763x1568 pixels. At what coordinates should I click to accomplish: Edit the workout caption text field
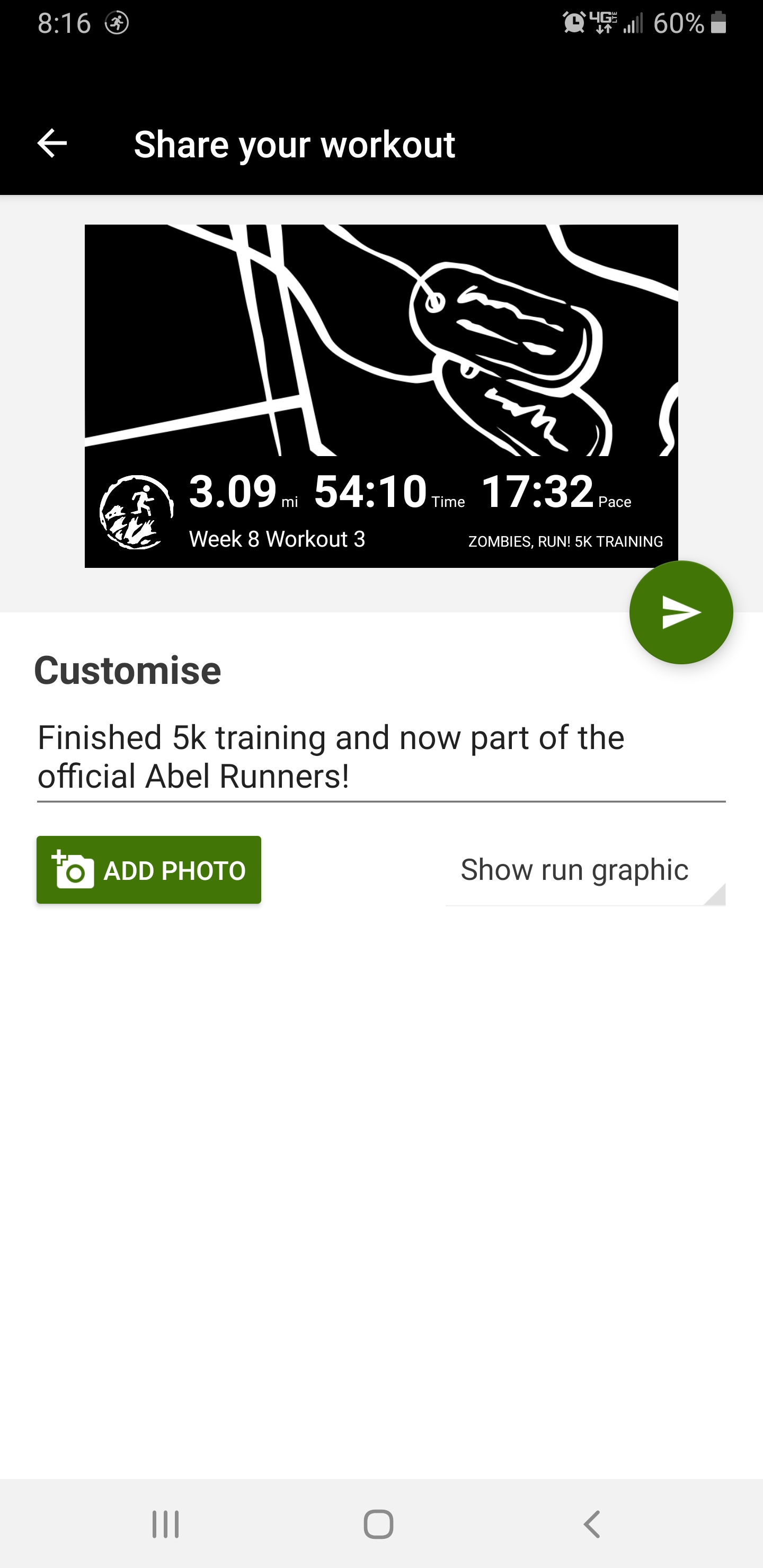(x=380, y=756)
